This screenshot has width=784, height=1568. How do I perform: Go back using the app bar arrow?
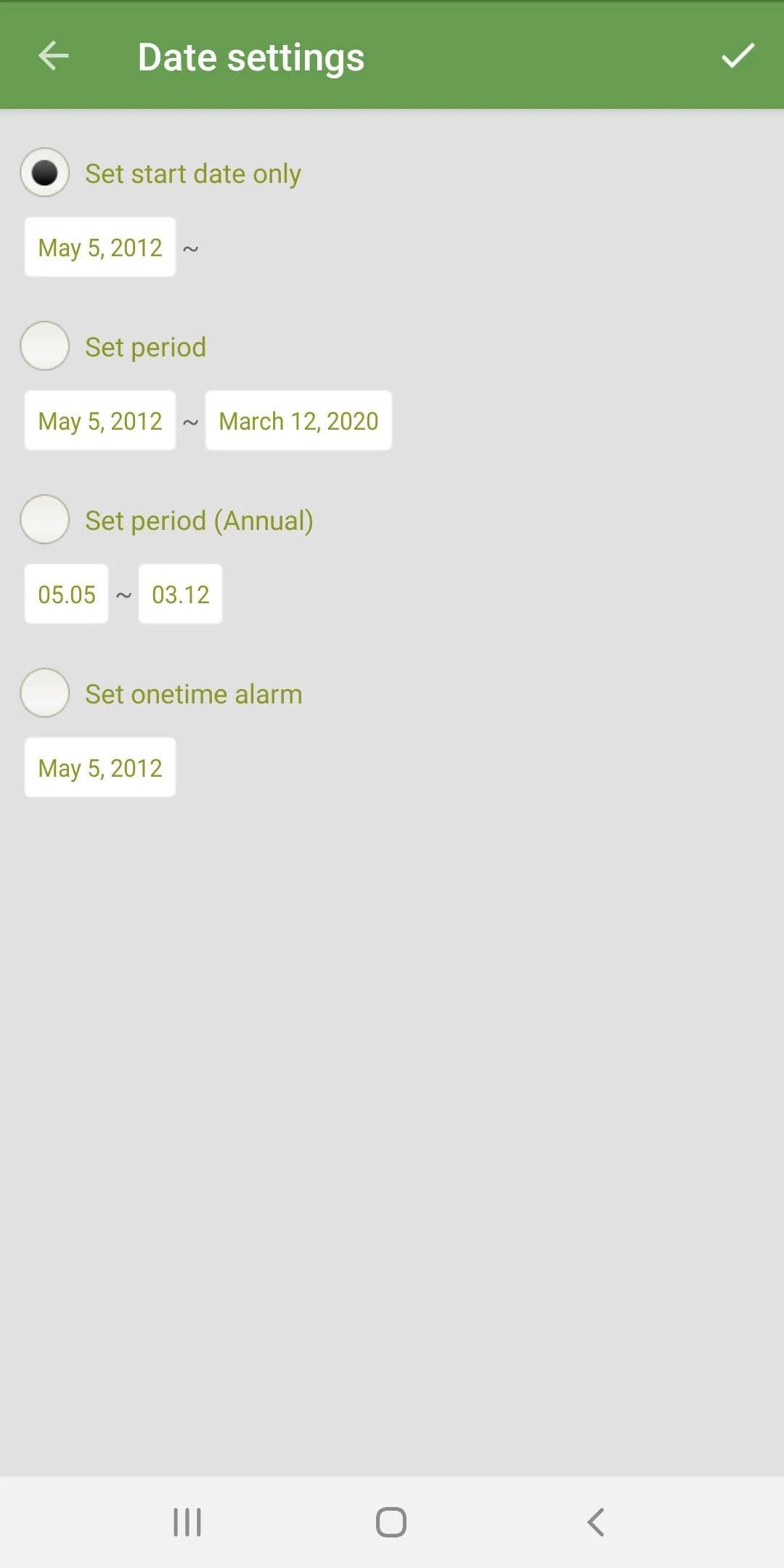point(53,56)
